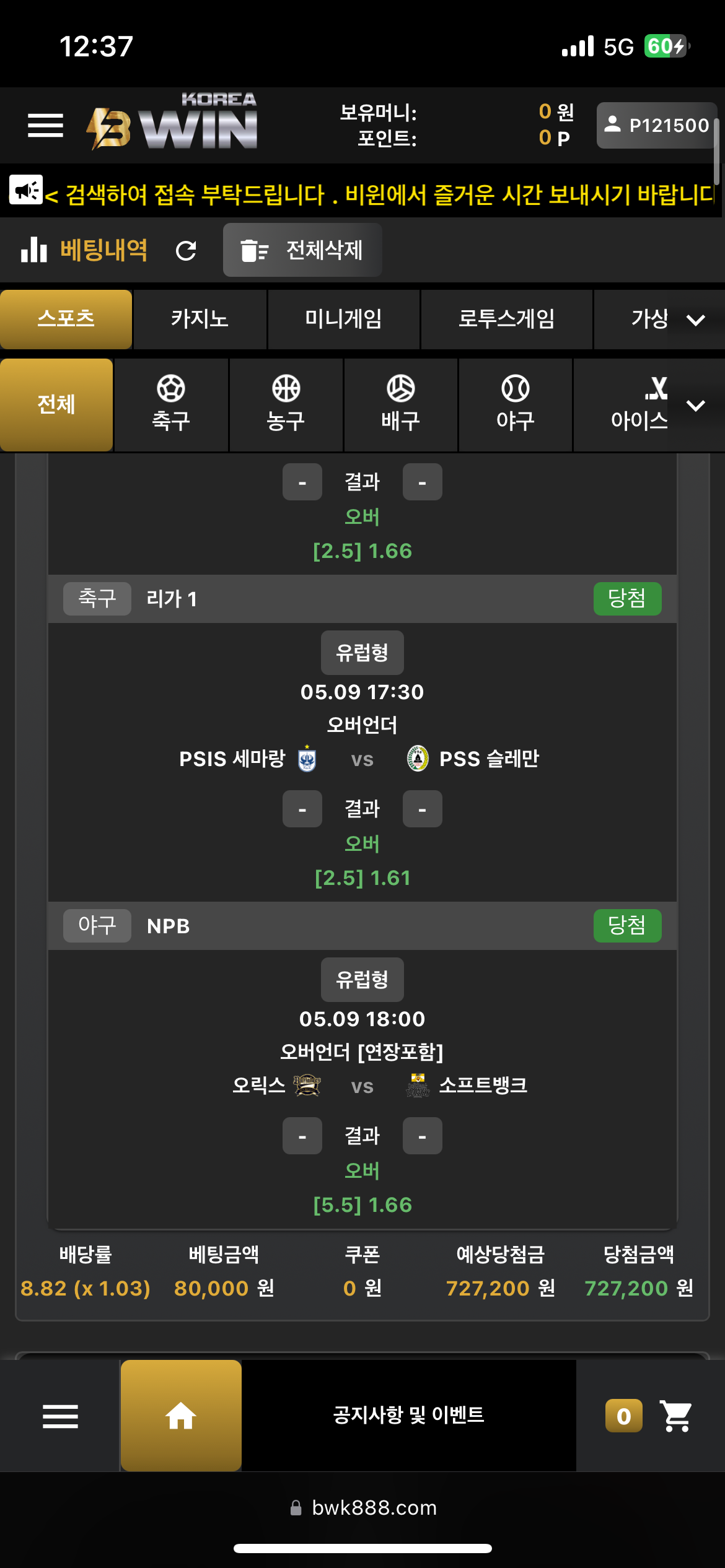Filter bets by 아이스 hockey

pyautogui.click(x=639, y=405)
